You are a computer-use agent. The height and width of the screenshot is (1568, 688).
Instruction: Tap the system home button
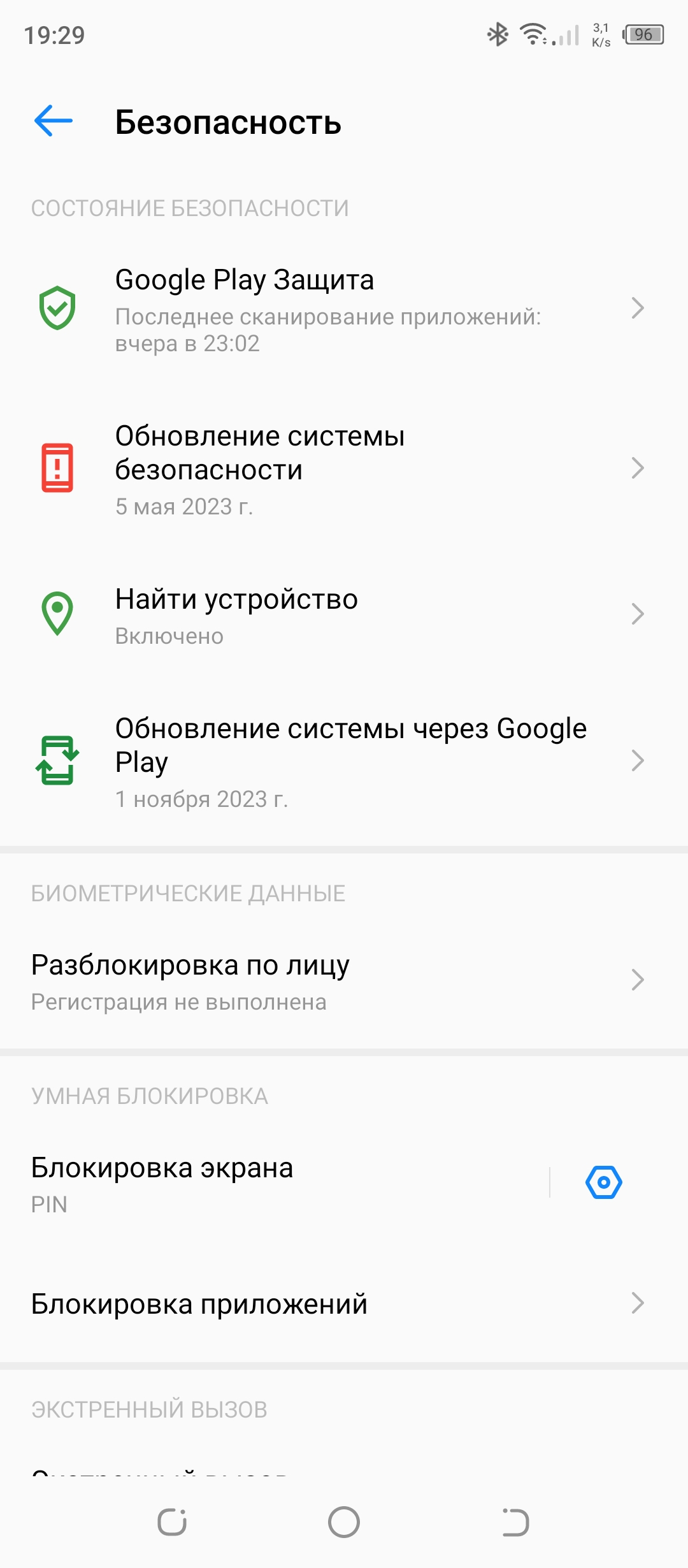[x=344, y=1522]
